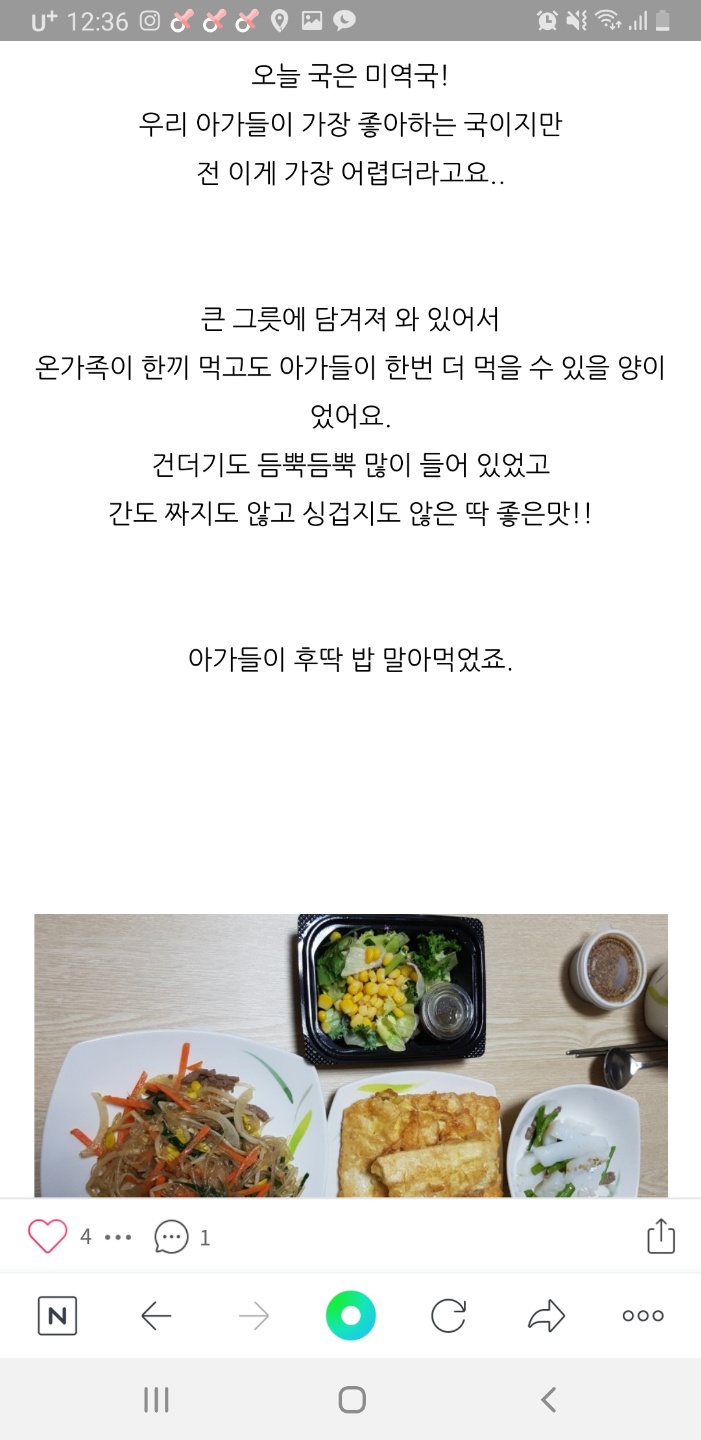Open the likes list three-dot icon
This screenshot has width=701, height=1440.
[118, 1238]
